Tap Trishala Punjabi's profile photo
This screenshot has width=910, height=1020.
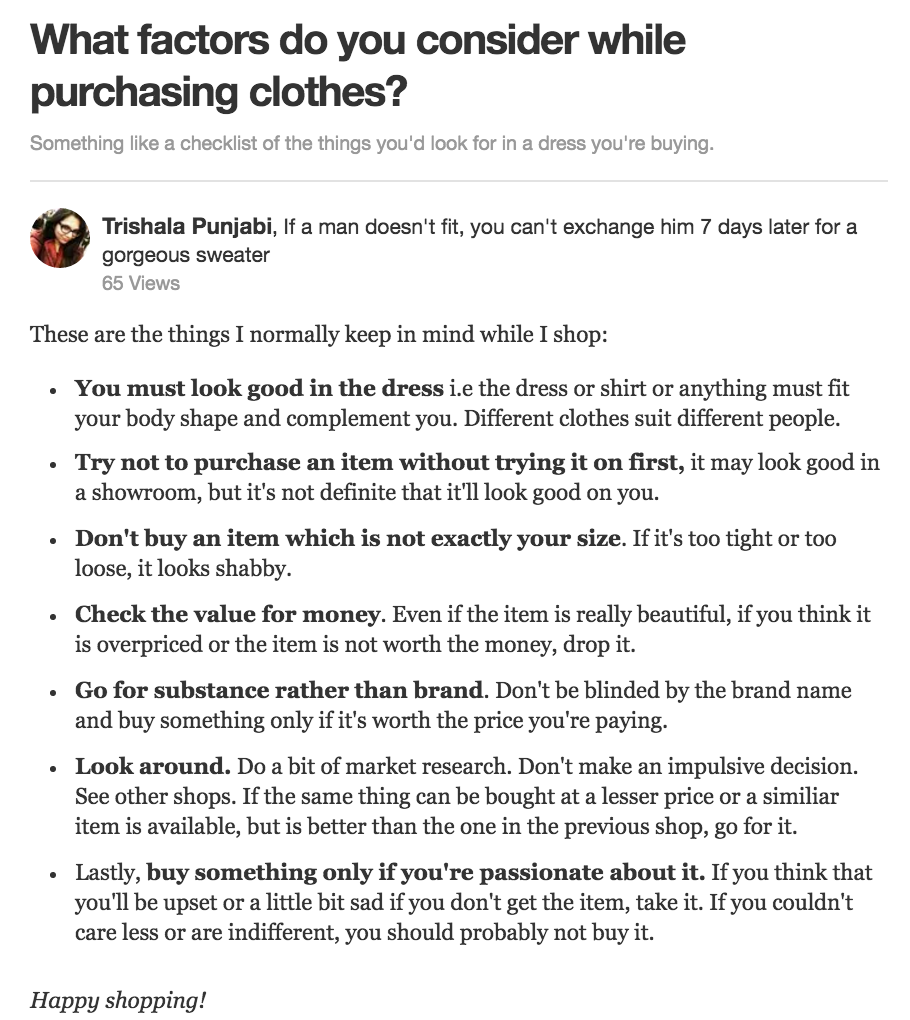[x=60, y=238]
